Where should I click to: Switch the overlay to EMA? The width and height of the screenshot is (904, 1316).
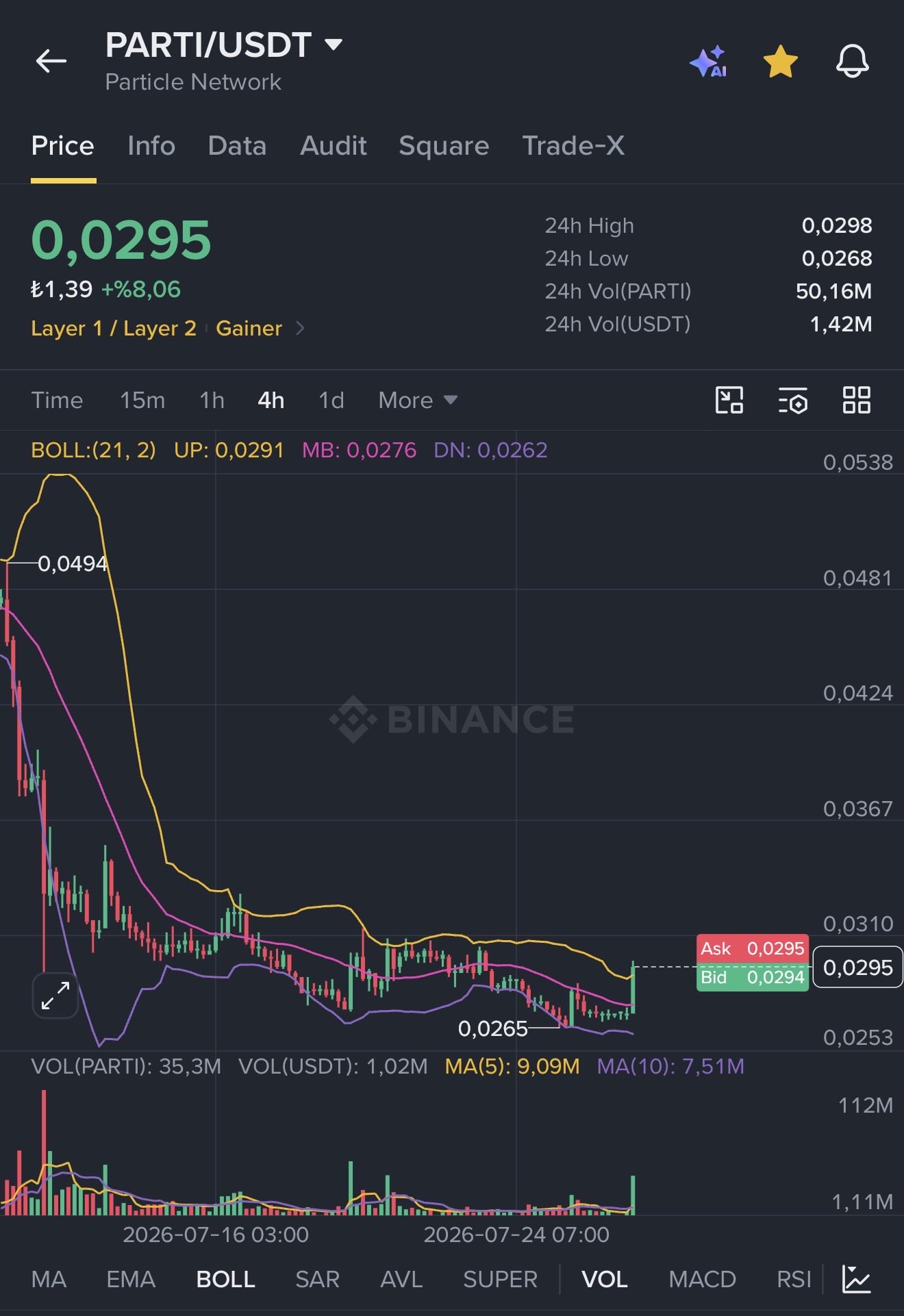pos(131,1279)
